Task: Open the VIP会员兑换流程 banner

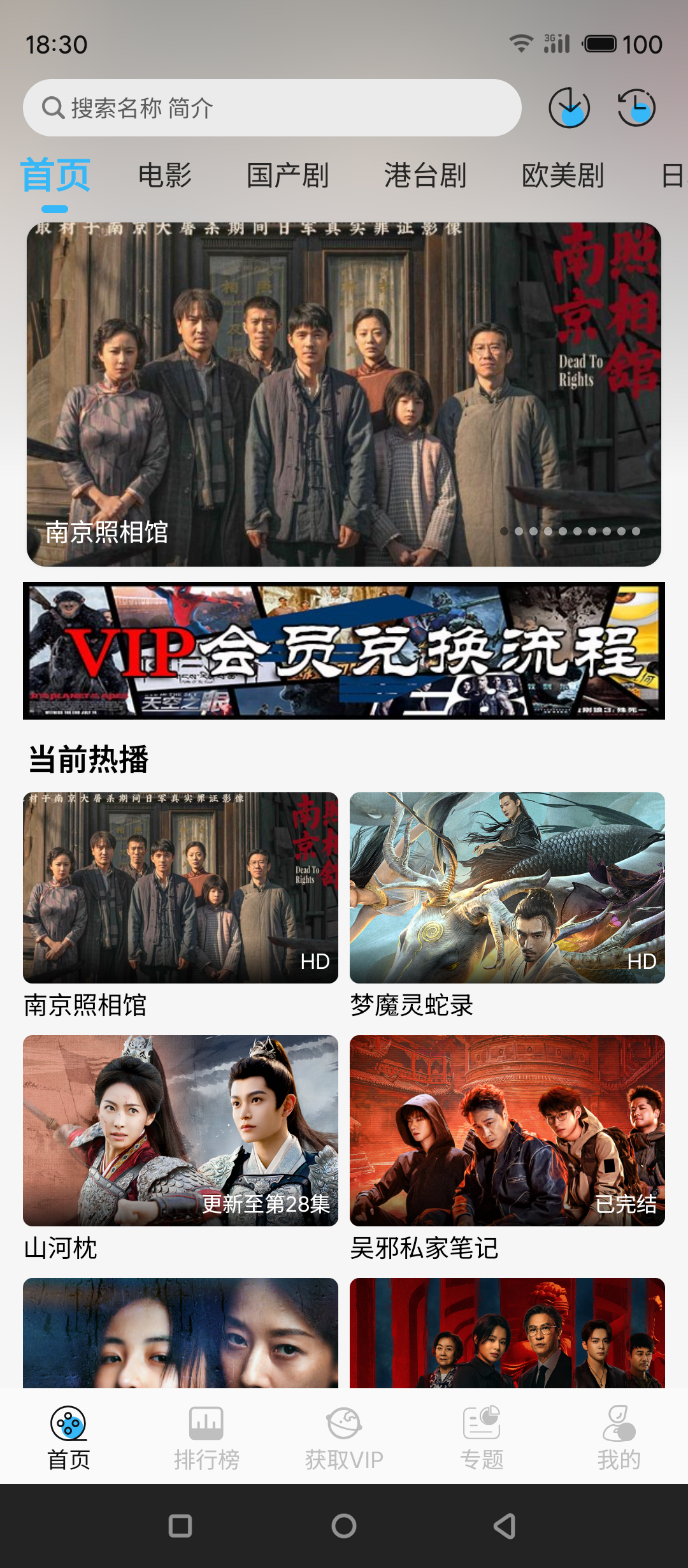Action: pos(344,651)
